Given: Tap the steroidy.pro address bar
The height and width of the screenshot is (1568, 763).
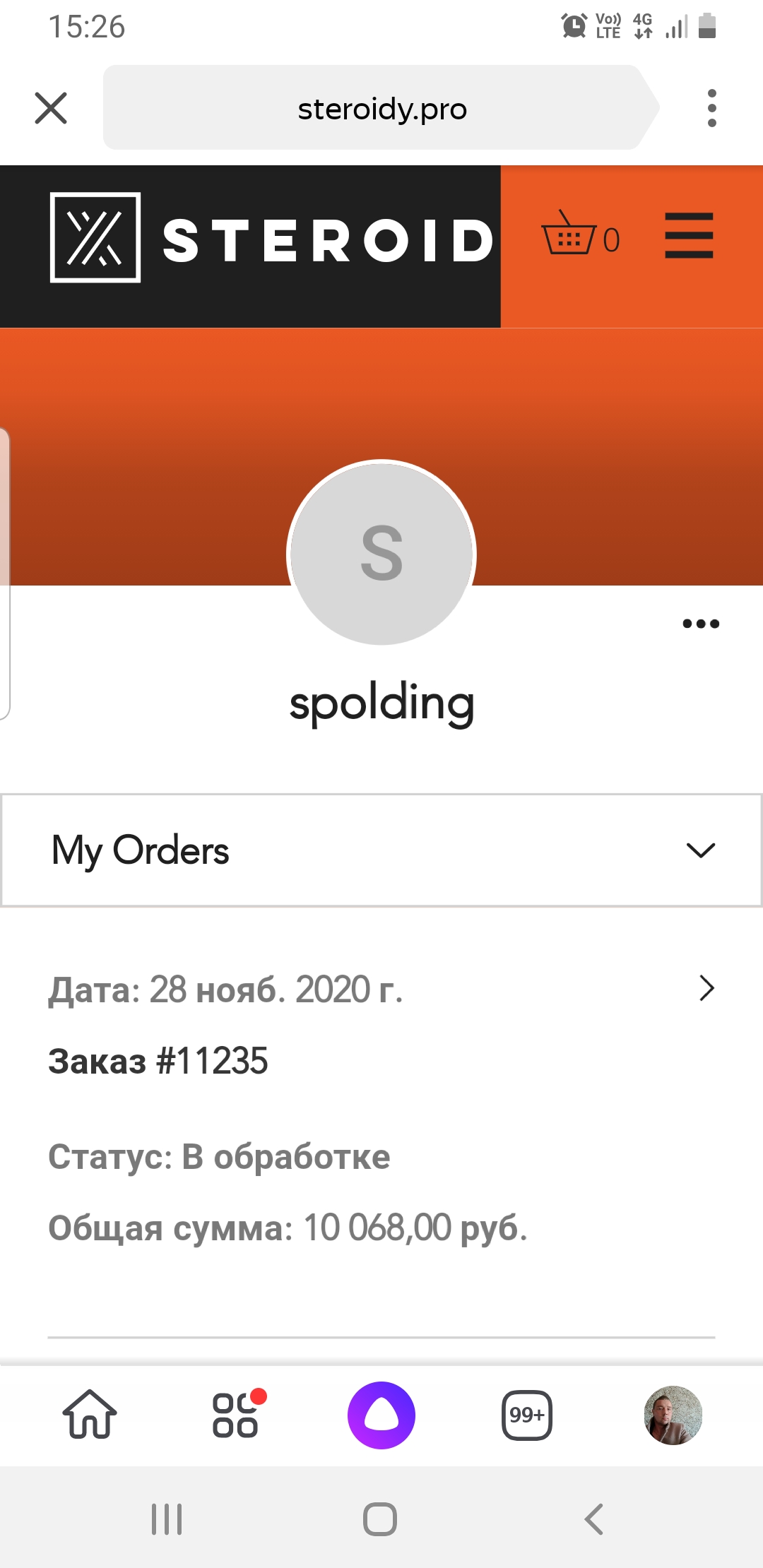Looking at the screenshot, I should click(x=381, y=108).
